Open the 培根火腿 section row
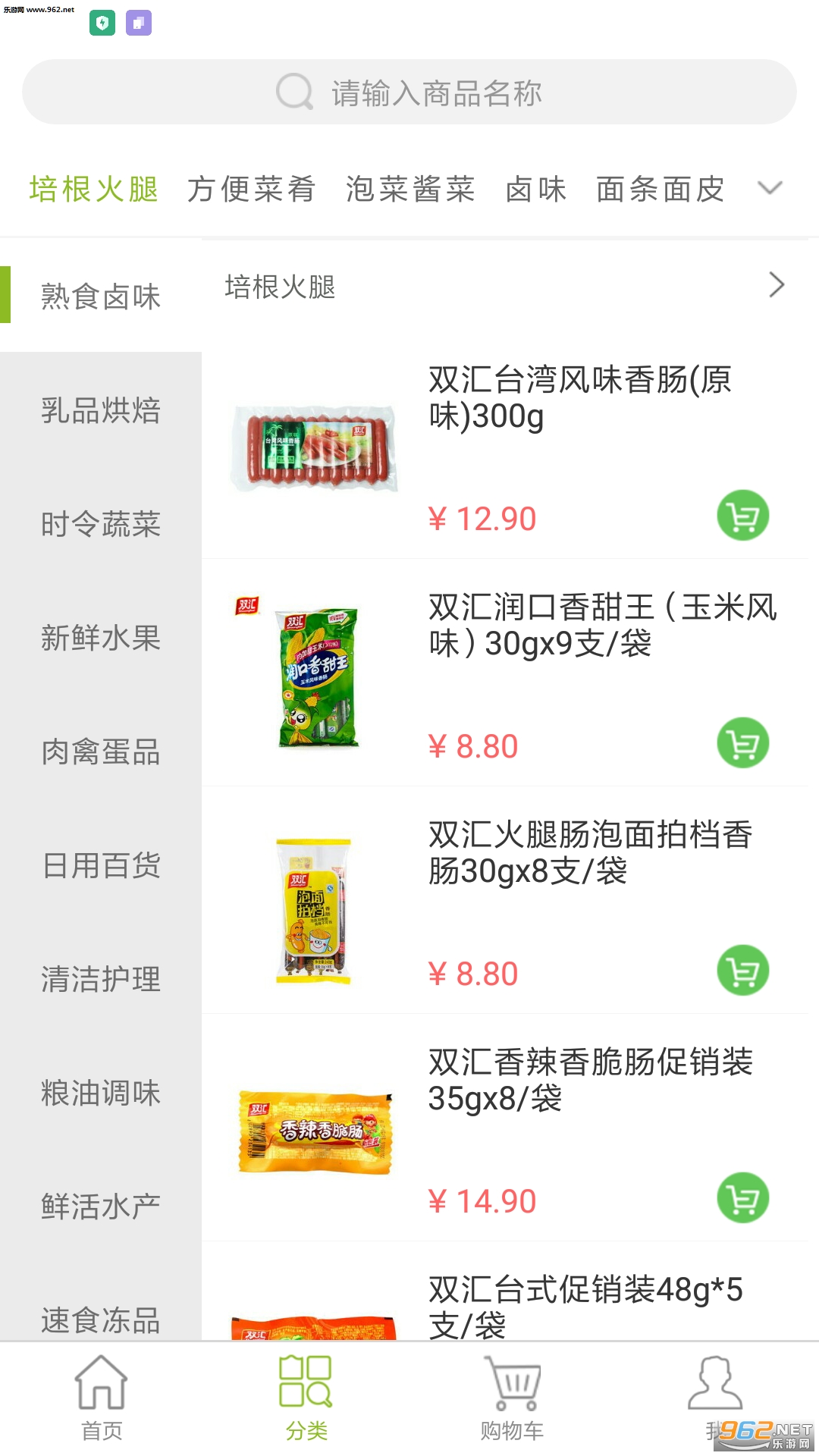 tap(504, 286)
